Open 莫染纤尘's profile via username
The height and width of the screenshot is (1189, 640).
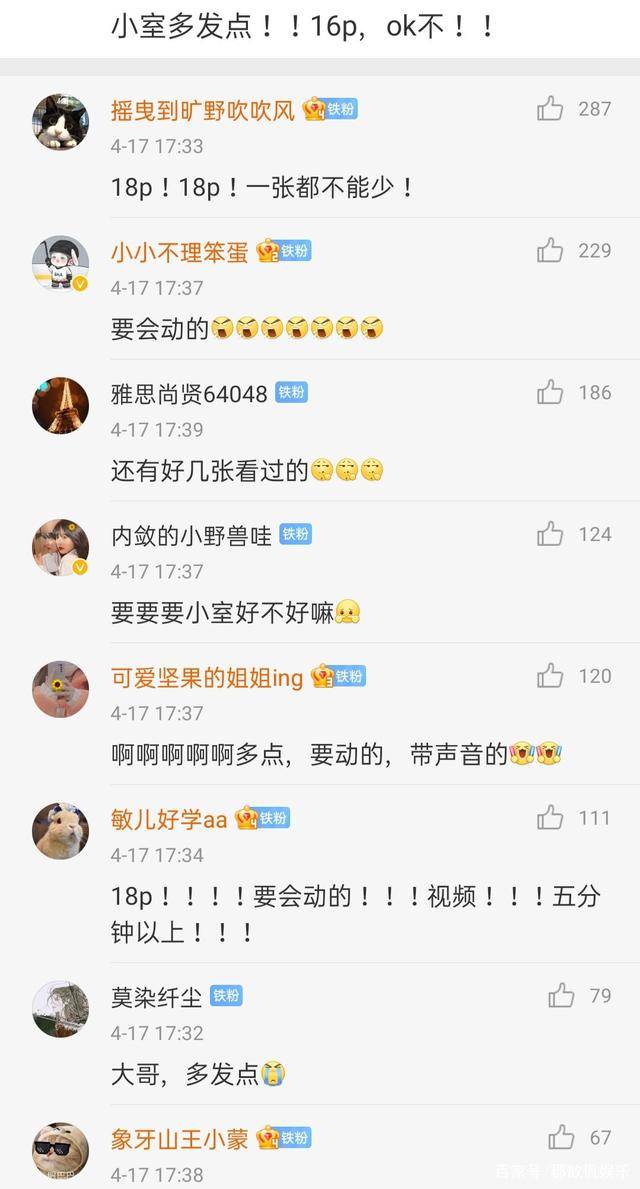coord(156,996)
